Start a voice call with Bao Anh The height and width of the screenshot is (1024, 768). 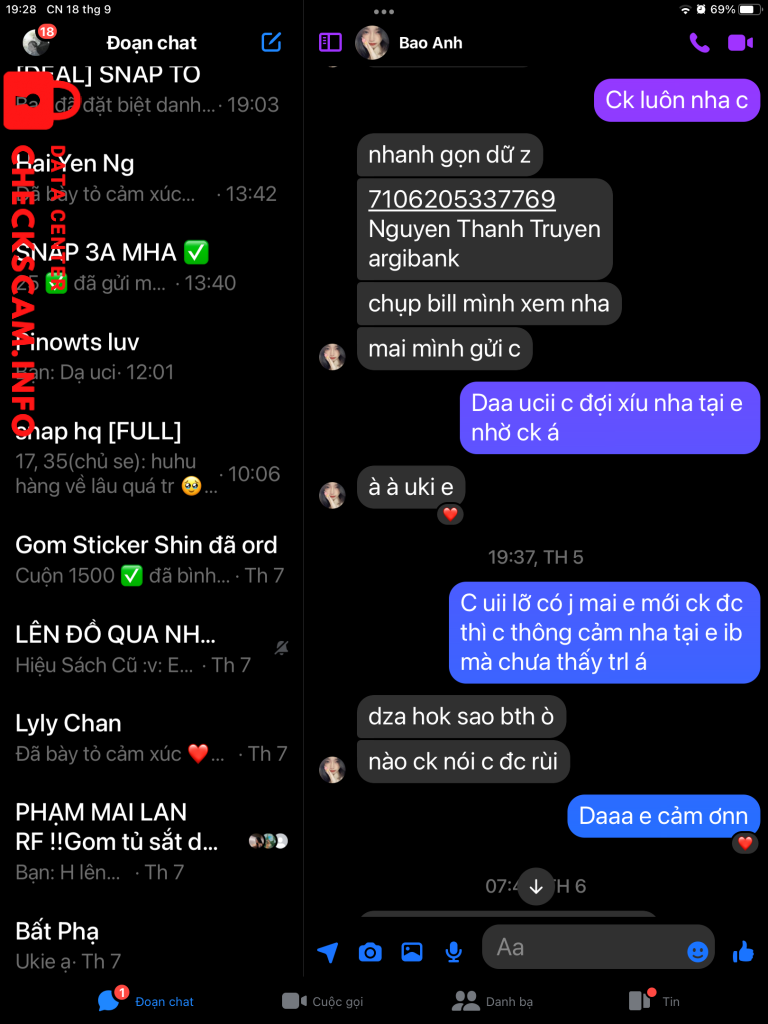point(699,43)
